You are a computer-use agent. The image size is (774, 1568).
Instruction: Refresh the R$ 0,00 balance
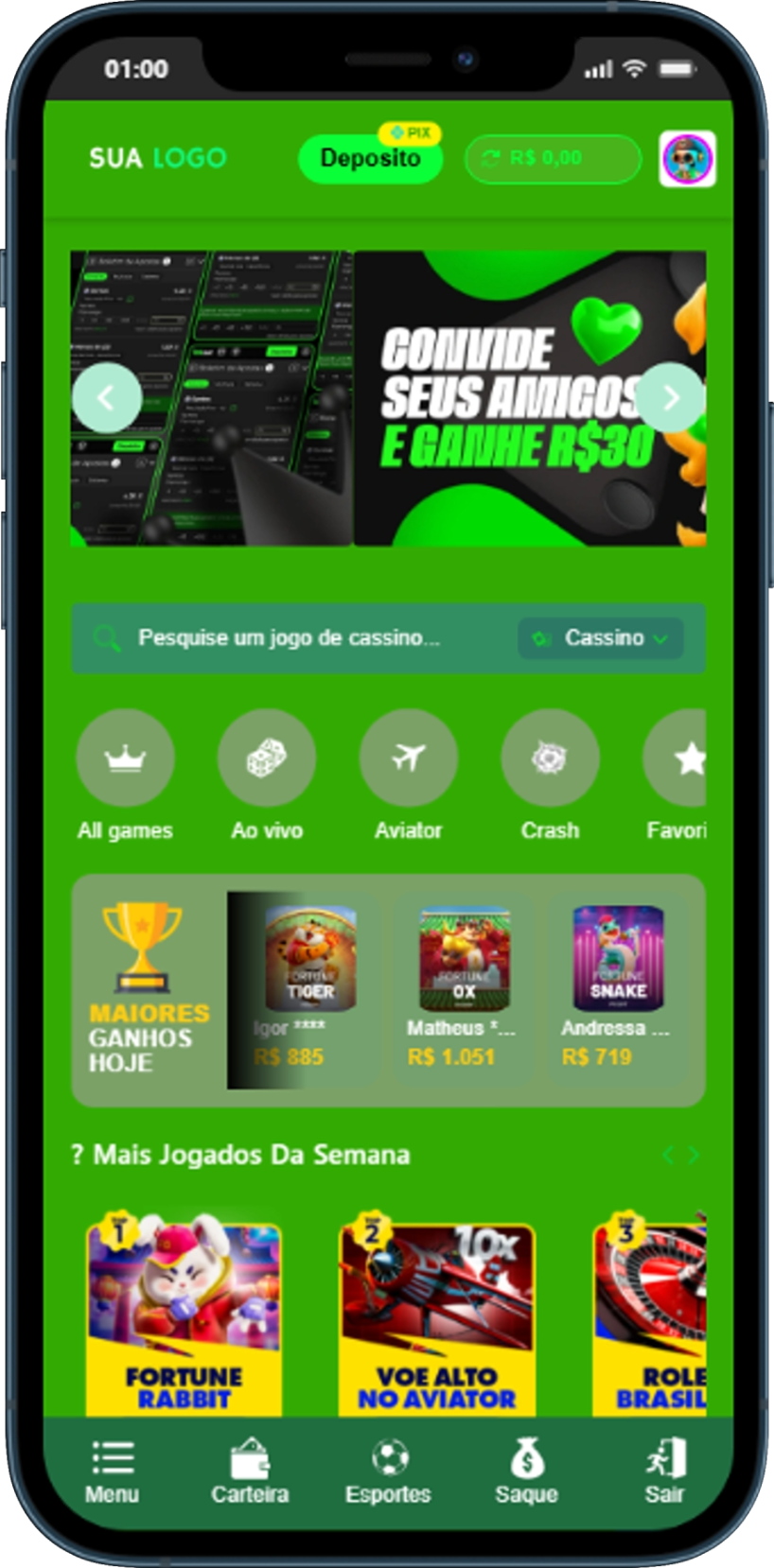(490, 159)
